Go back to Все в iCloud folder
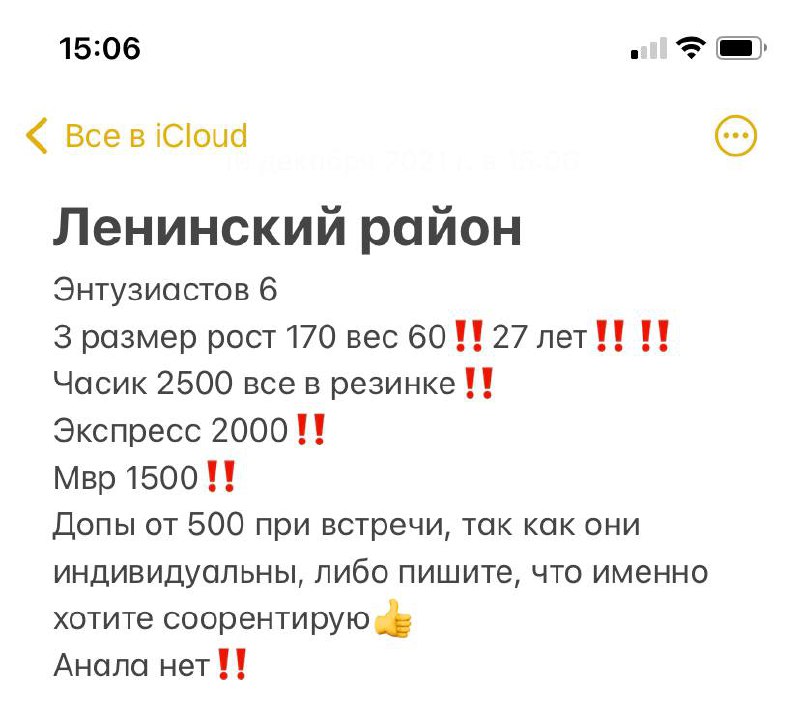 (x=137, y=136)
